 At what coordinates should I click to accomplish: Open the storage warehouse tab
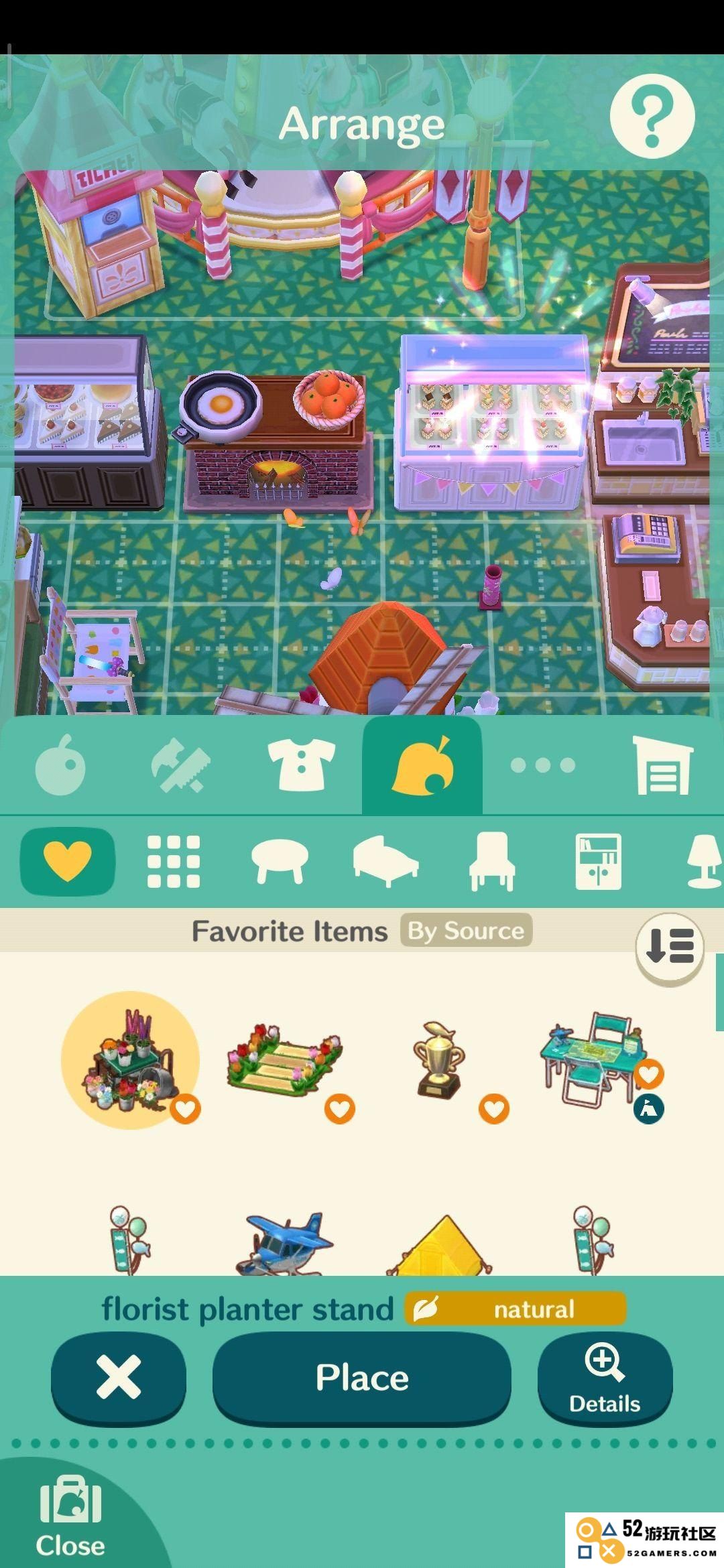[x=662, y=766]
